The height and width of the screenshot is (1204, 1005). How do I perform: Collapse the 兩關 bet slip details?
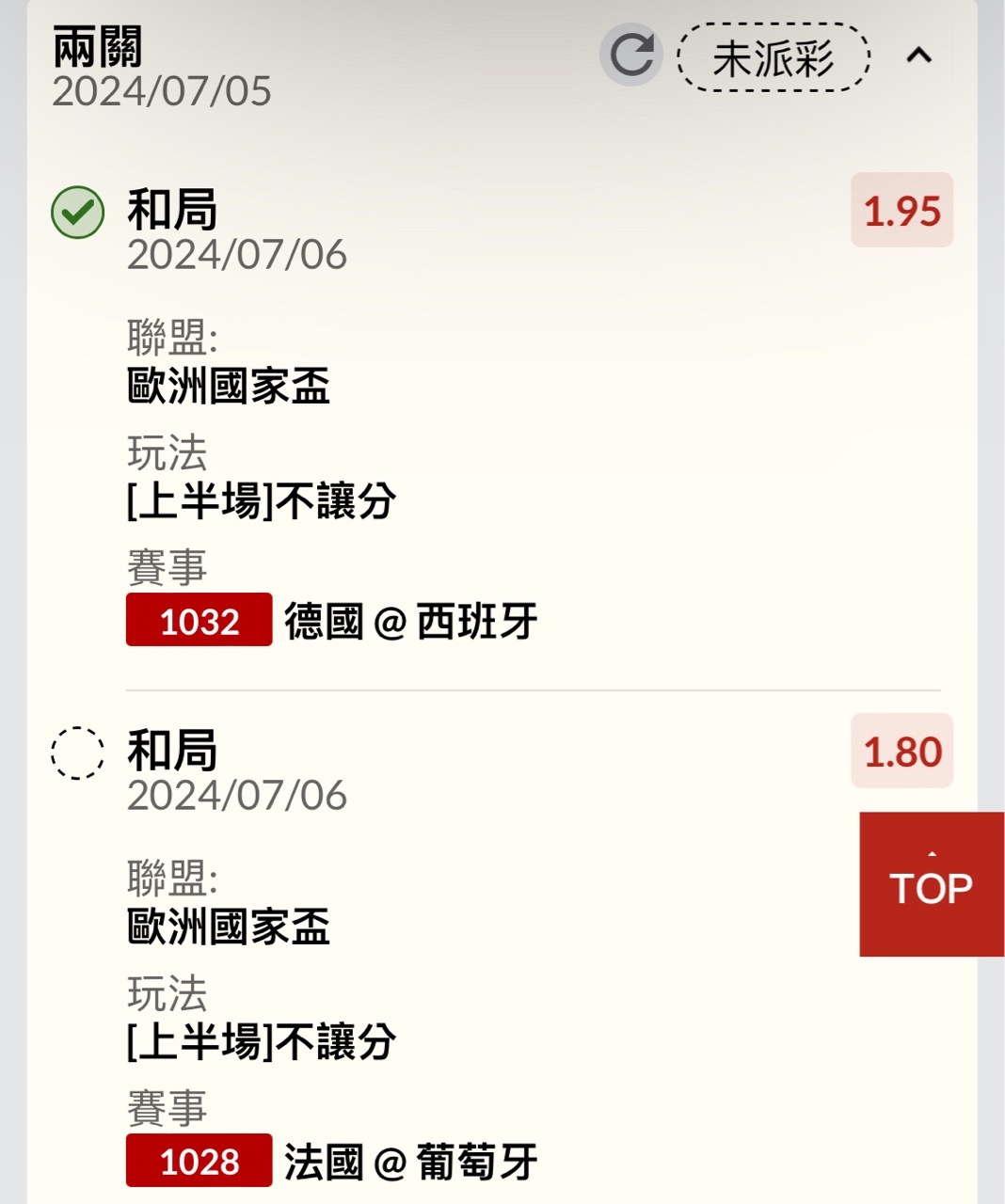(x=918, y=56)
